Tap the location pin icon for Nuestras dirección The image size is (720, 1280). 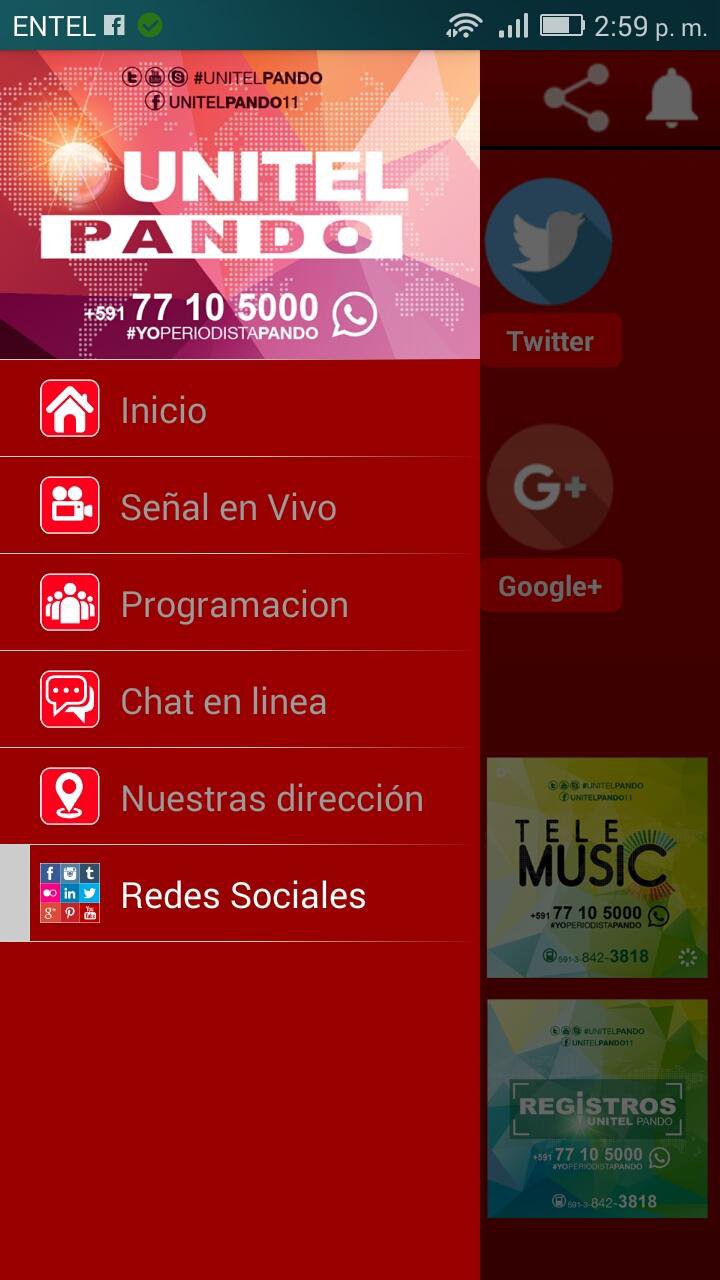point(70,795)
